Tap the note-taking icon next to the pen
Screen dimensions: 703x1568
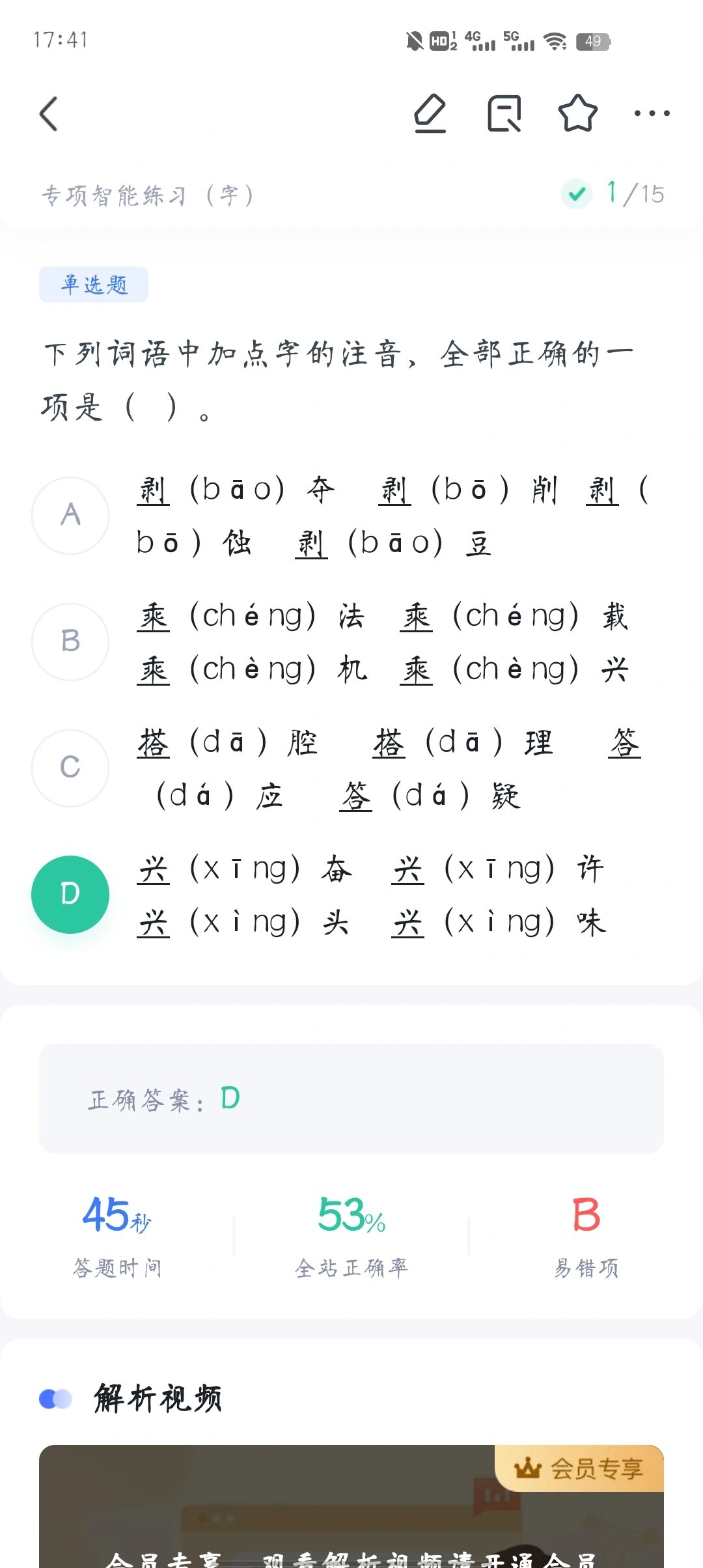506,114
